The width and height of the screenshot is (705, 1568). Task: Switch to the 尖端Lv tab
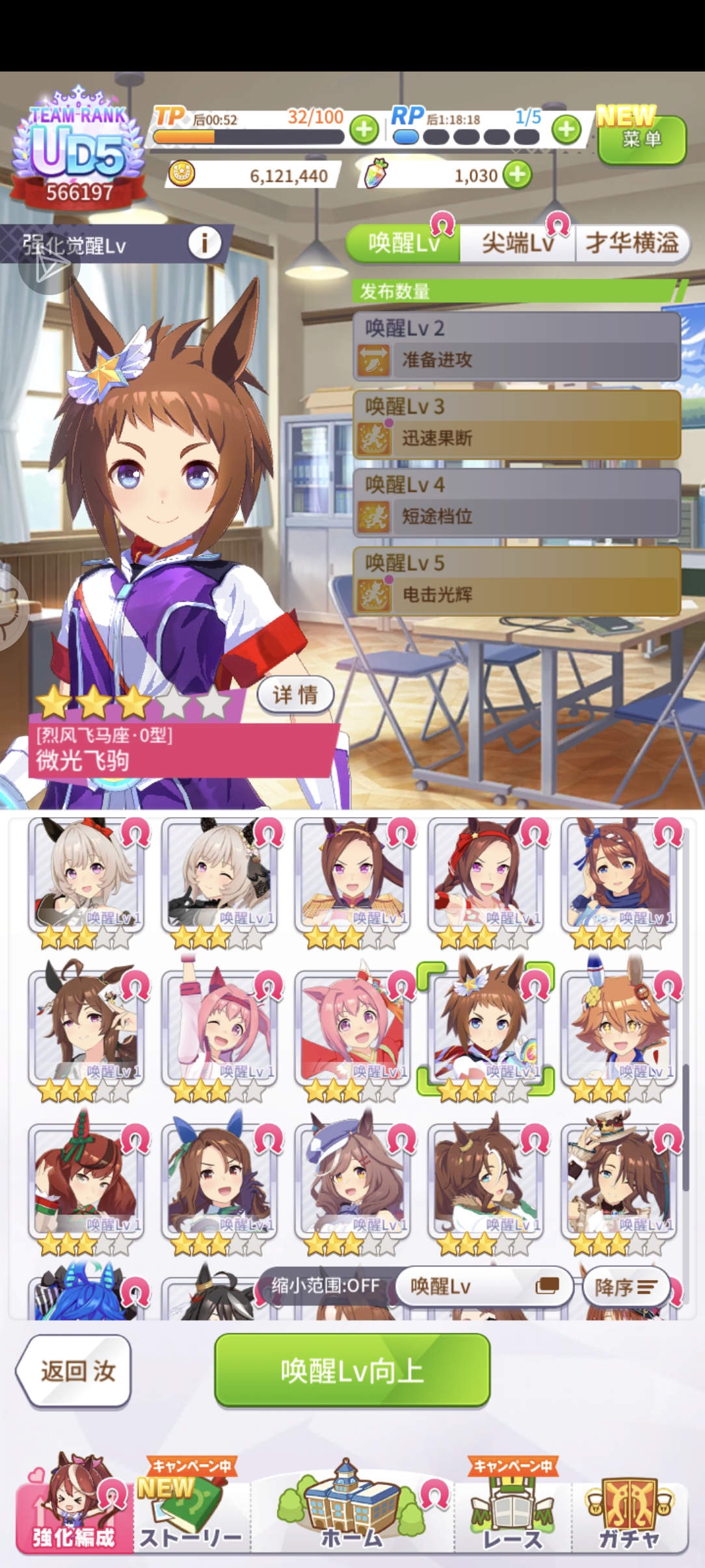(518, 244)
